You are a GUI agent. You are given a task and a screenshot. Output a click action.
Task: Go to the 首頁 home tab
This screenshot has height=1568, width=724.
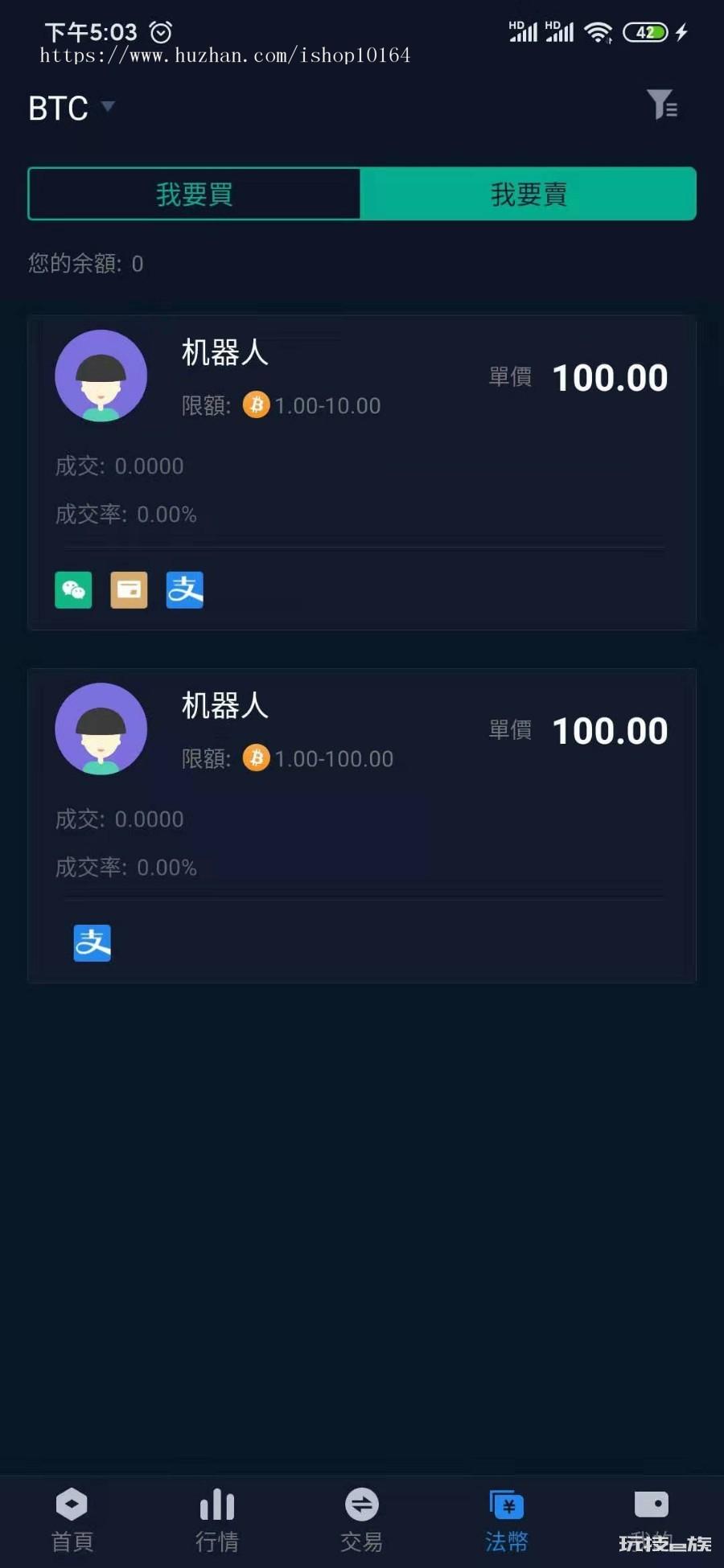pyautogui.click(x=72, y=1520)
